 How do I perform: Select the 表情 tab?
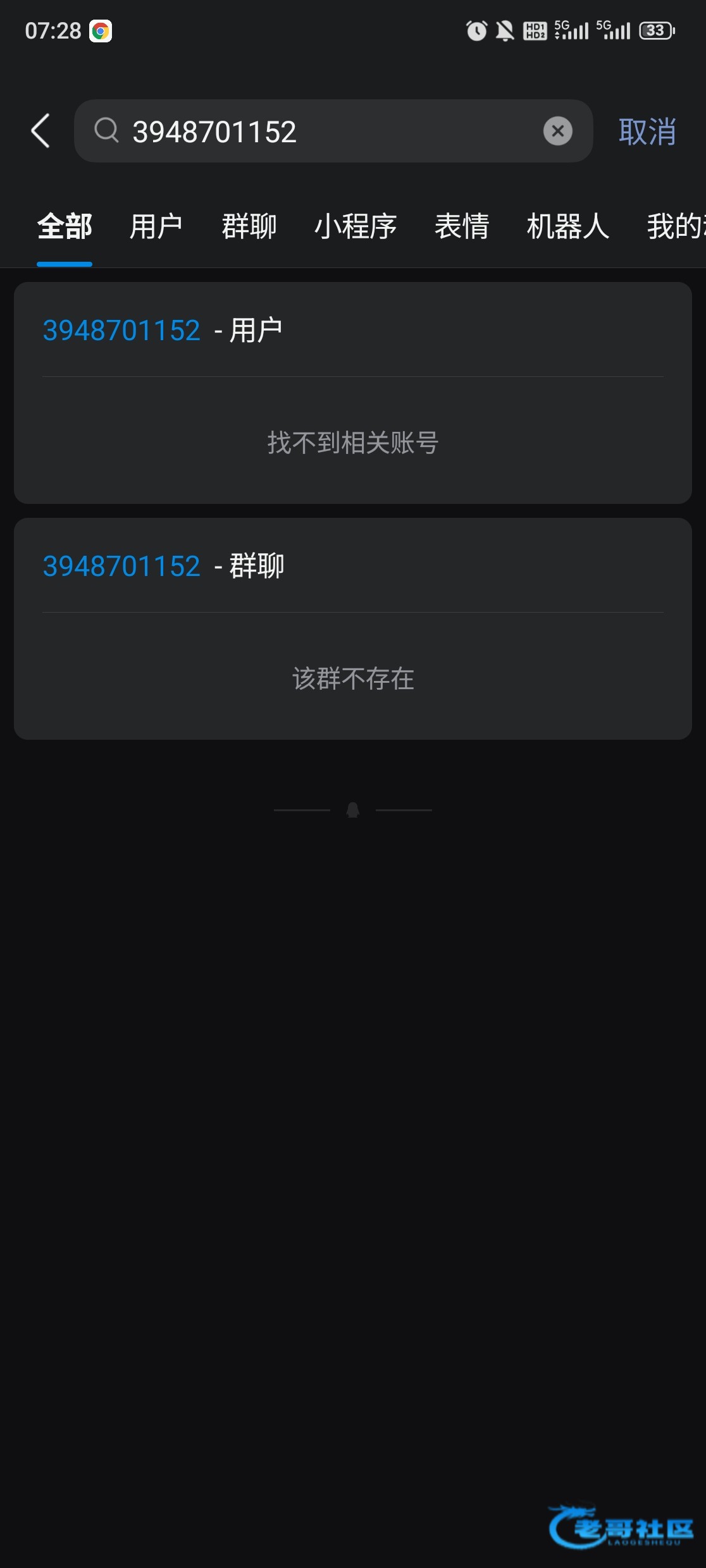tap(462, 226)
